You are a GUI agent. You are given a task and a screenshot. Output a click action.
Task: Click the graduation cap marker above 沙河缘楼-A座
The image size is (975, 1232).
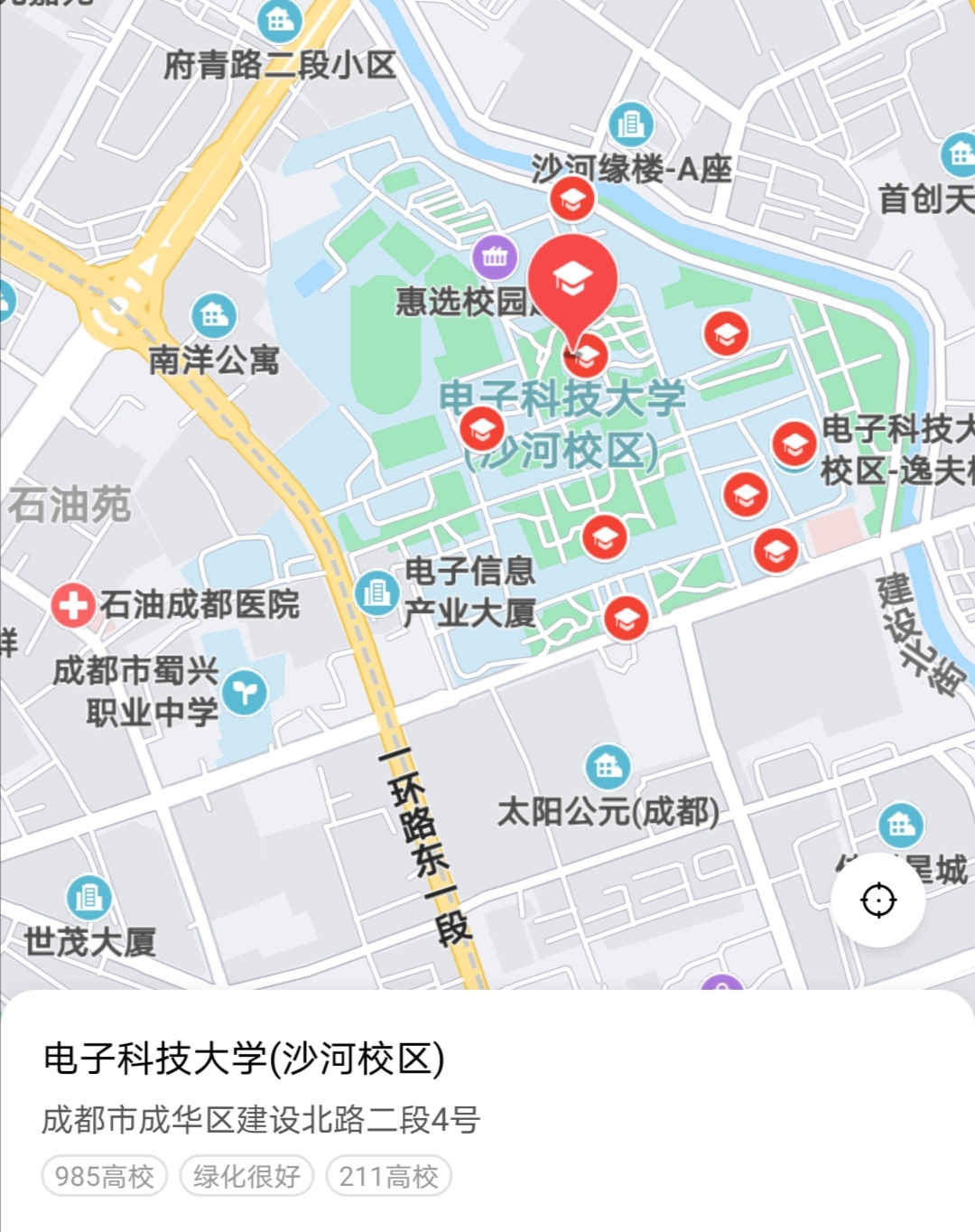[x=572, y=199]
